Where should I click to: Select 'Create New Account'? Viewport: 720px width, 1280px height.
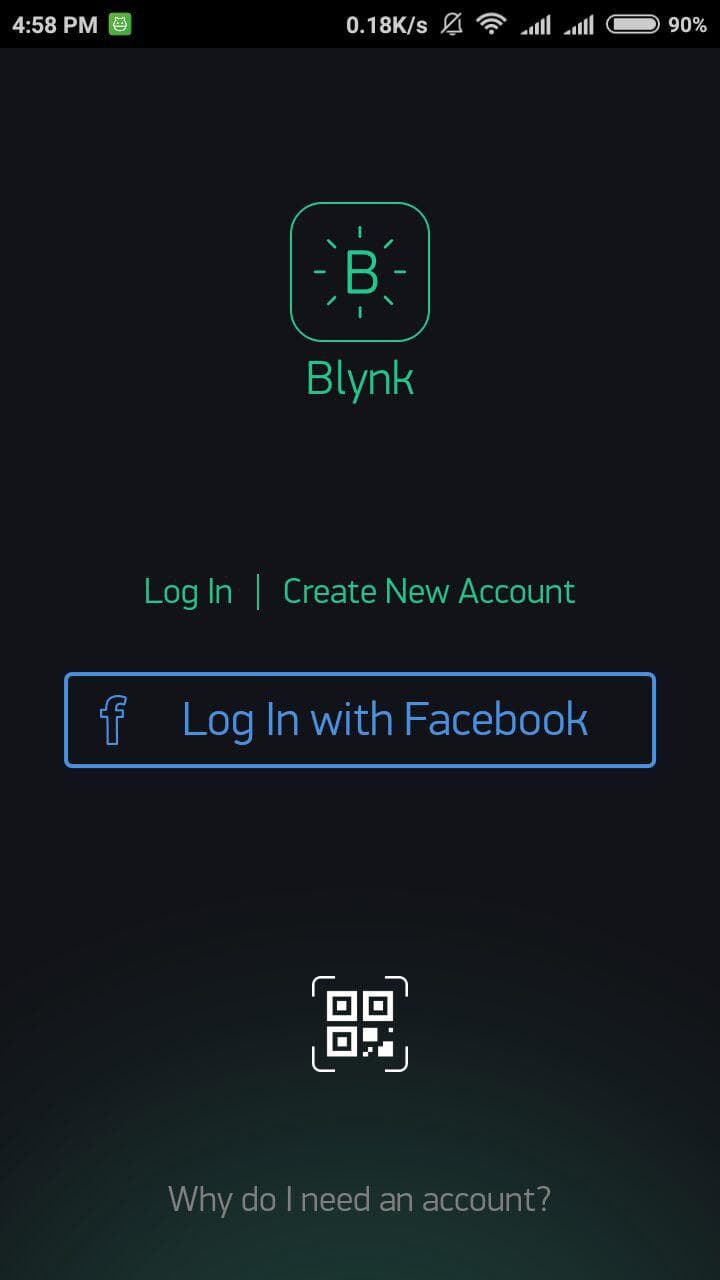click(x=428, y=591)
